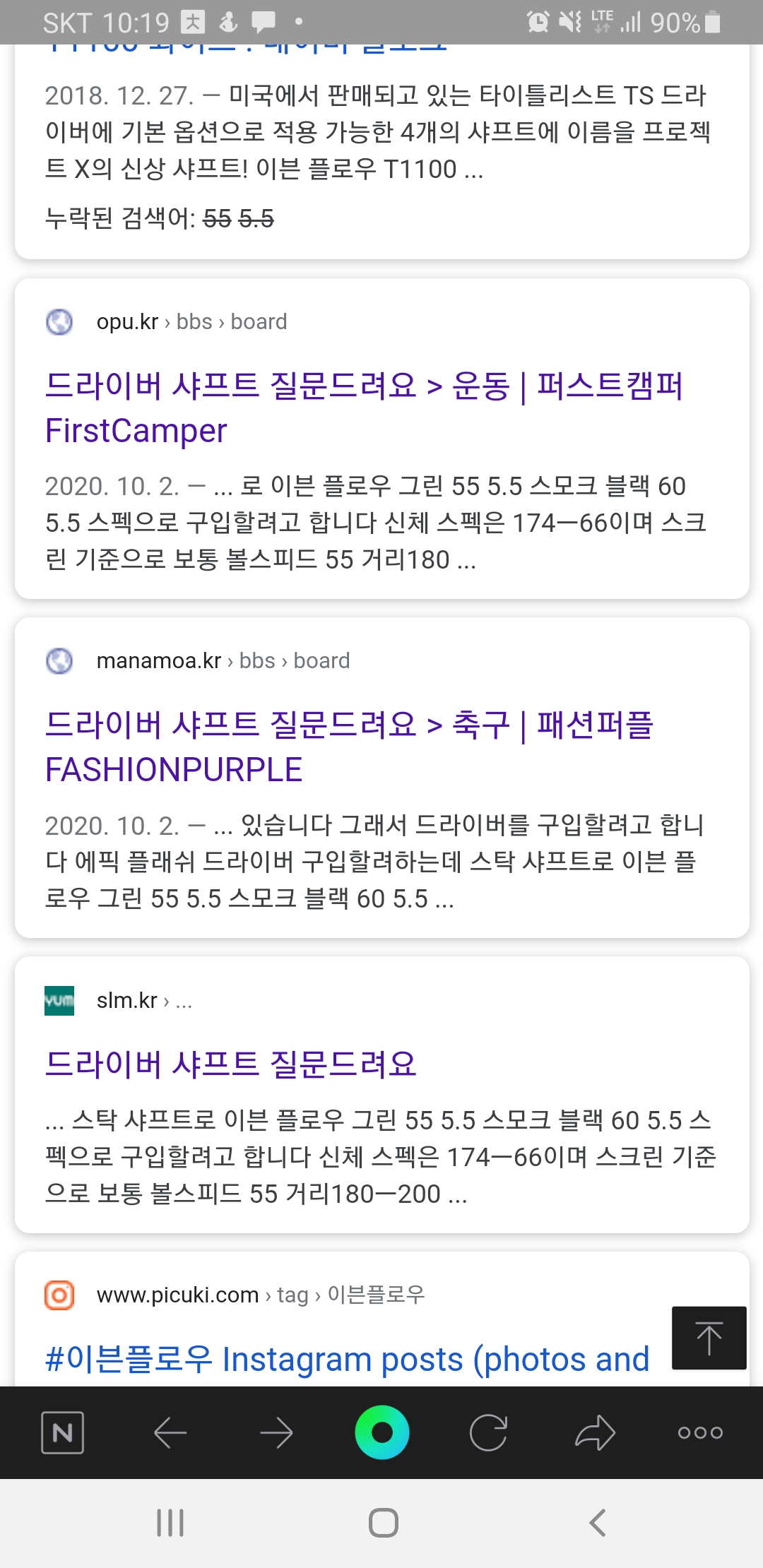Go to the phone home screen
763x1568 pixels.
tap(383, 1523)
